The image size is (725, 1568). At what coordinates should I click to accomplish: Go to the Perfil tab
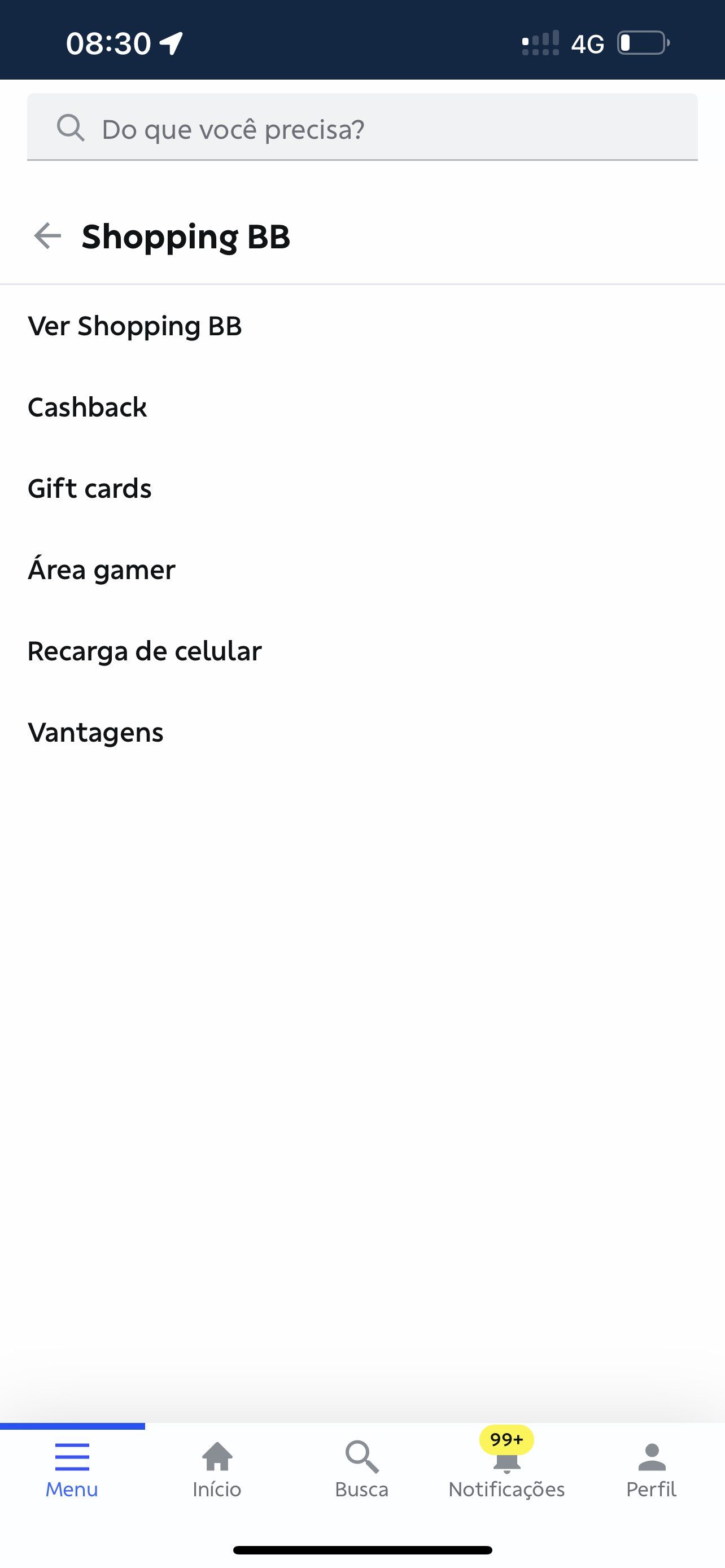[x=652, y=1469]
